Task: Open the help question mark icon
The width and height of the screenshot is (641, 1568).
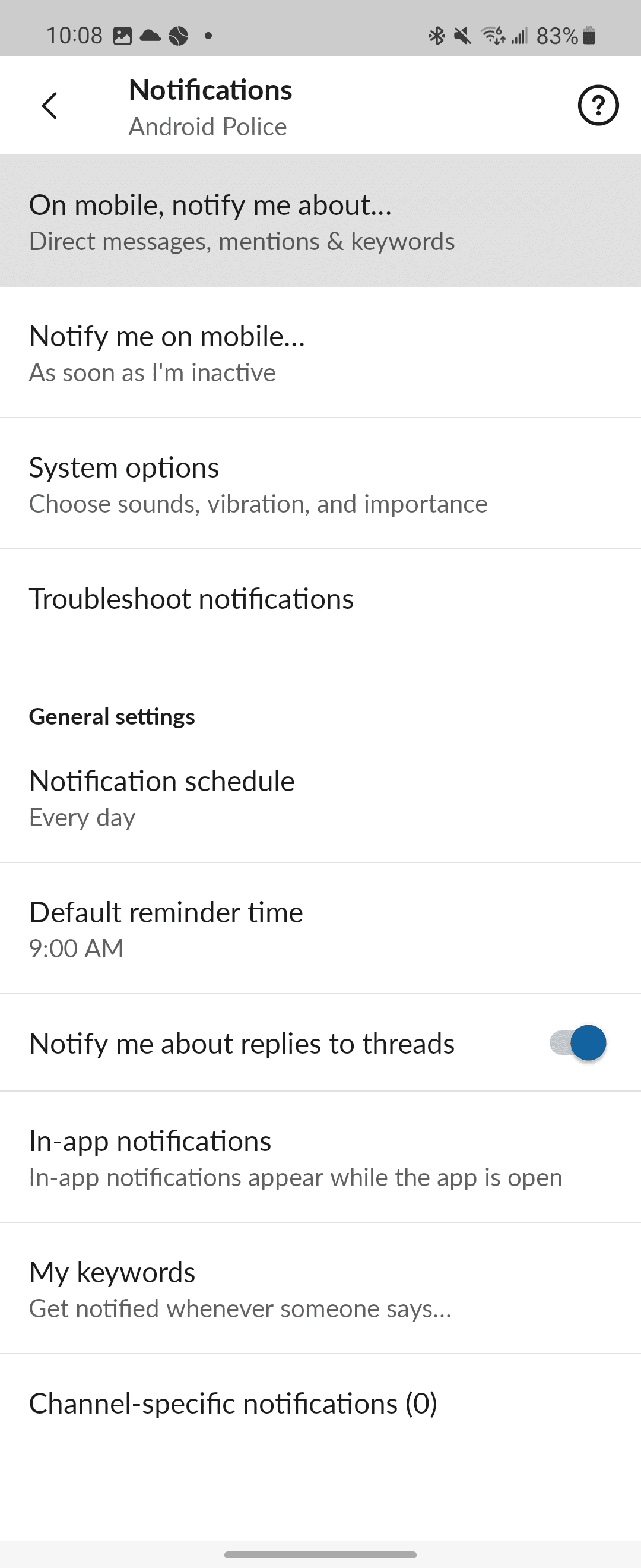Action: 598,105
